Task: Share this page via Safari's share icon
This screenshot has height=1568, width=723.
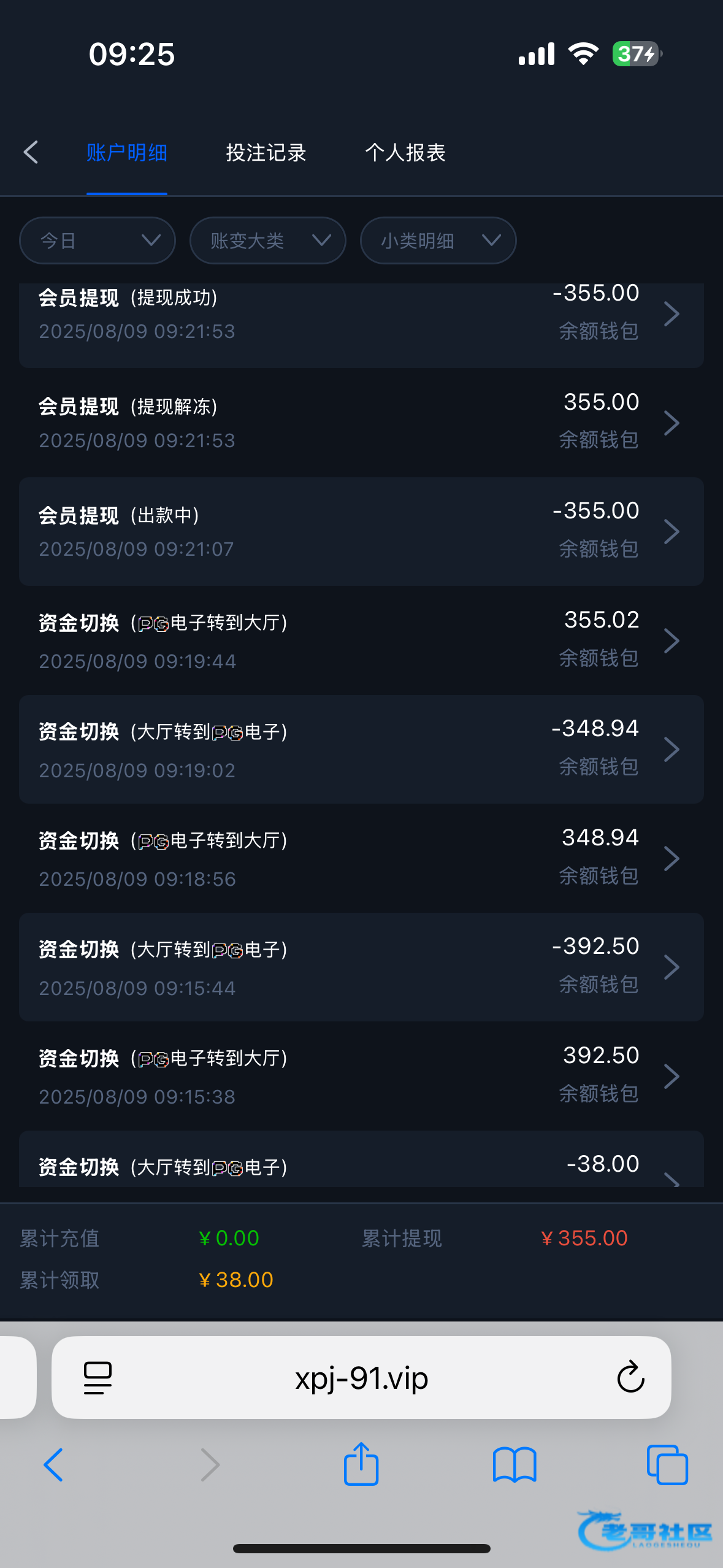Action: click(x=361, y=1464)
